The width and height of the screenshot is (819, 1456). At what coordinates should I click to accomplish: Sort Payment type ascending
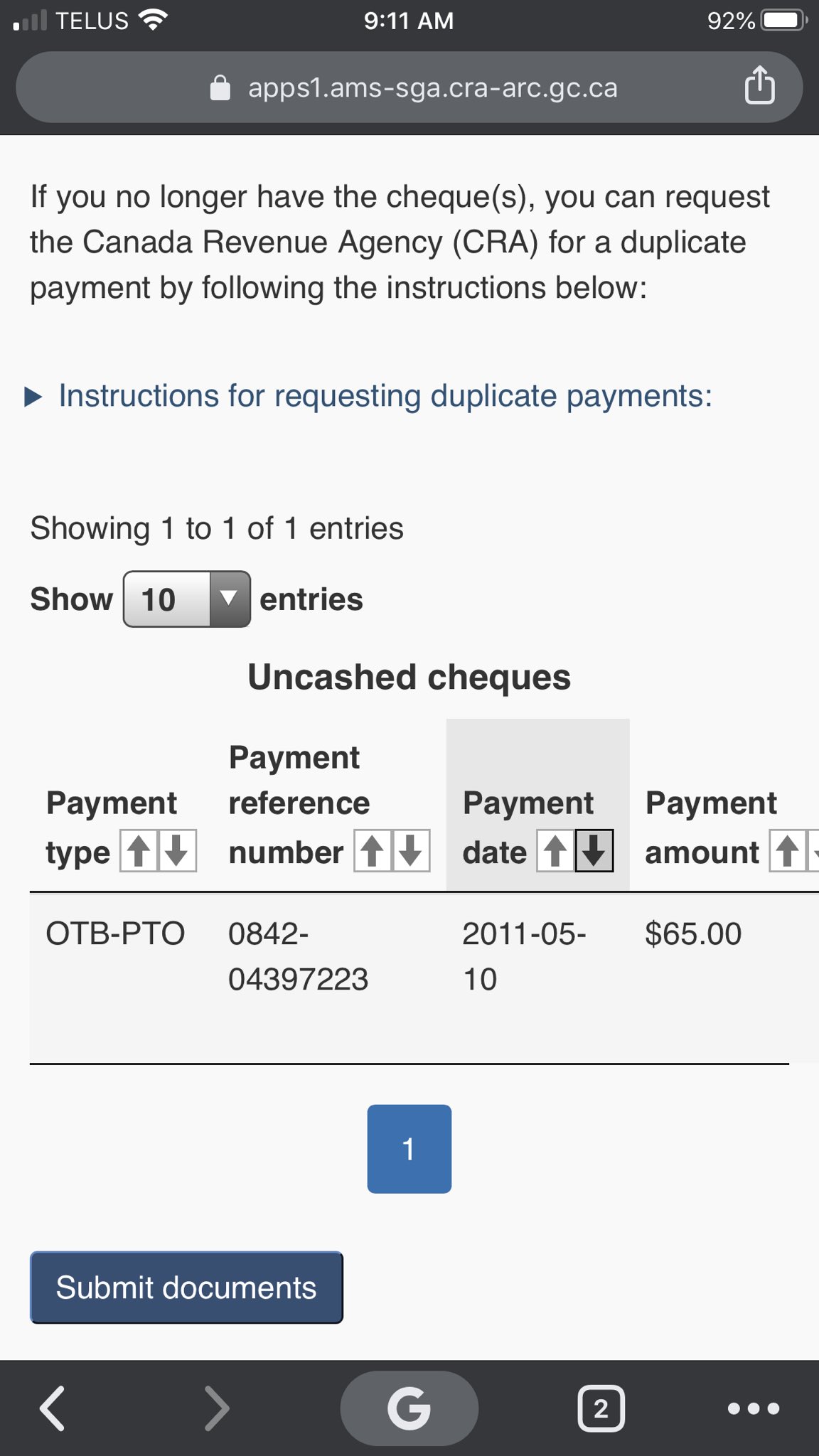[139, 850]
